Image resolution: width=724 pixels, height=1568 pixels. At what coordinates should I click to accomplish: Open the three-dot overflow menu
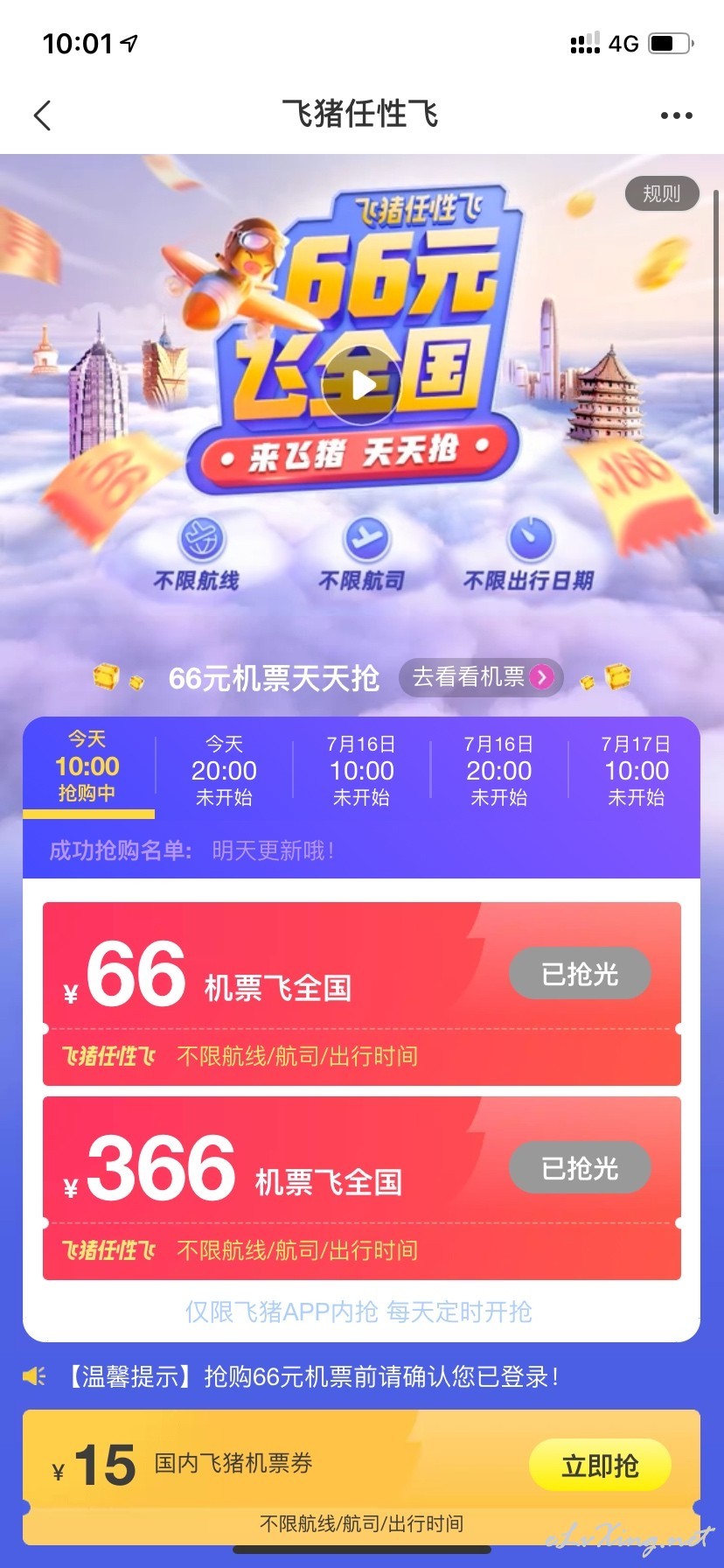pyautogui.click(x=676, y=115)
